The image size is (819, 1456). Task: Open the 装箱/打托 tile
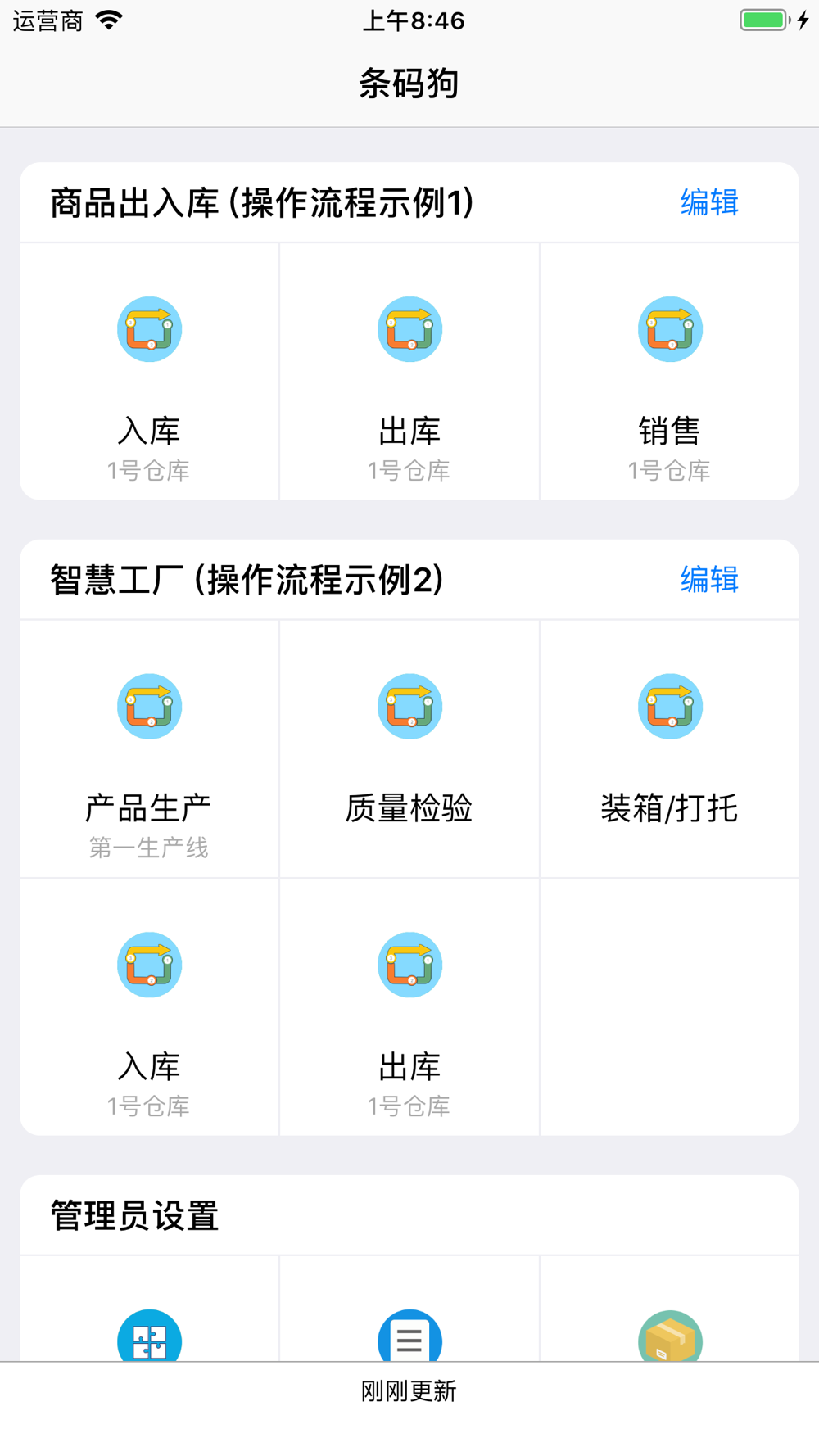click(x=670, y=749)
